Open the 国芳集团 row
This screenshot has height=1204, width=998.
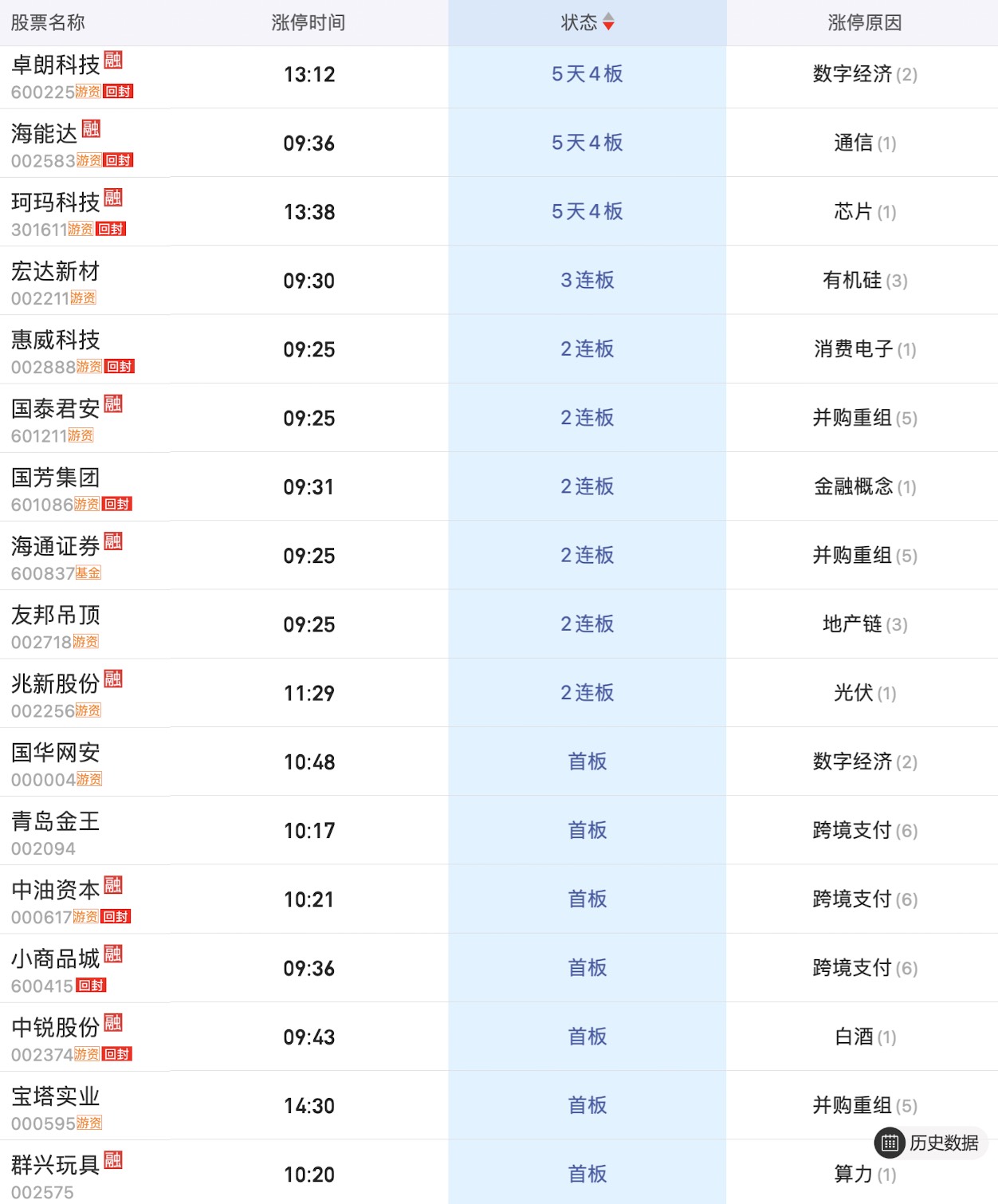click(x=56, y=478)
